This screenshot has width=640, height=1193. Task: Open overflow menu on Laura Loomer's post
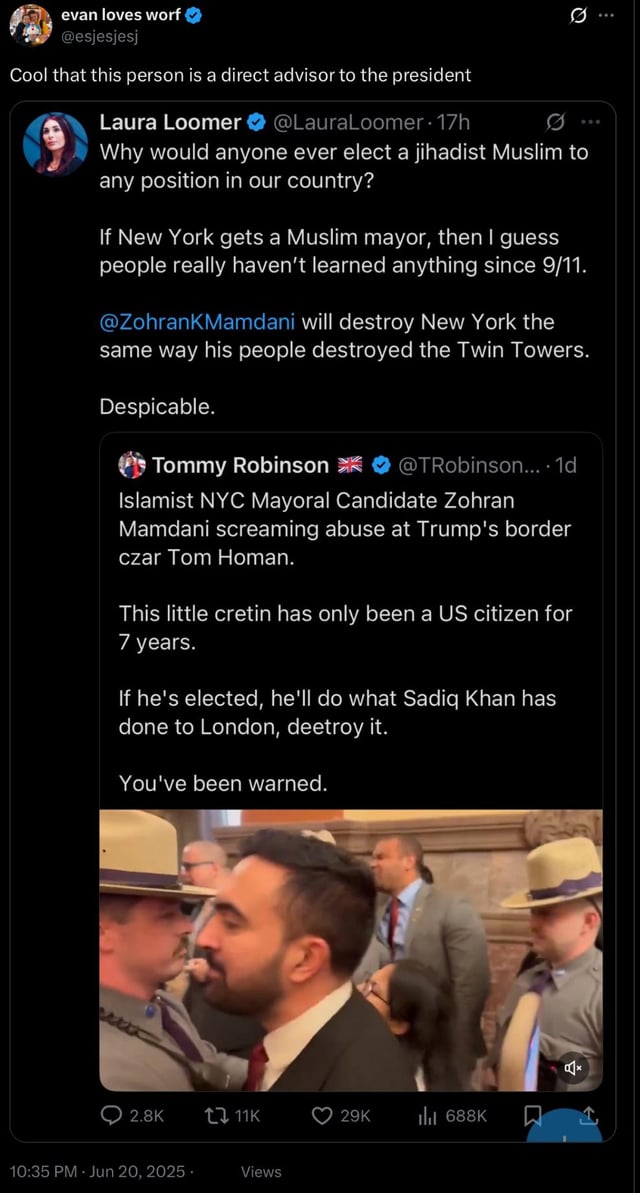tap(591, 122)
